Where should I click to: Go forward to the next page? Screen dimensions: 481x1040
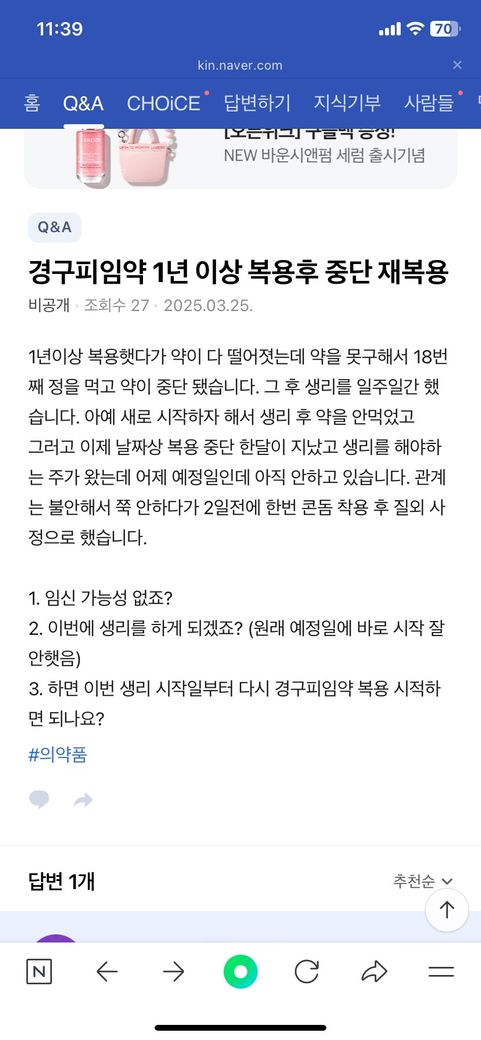[174, 972]
